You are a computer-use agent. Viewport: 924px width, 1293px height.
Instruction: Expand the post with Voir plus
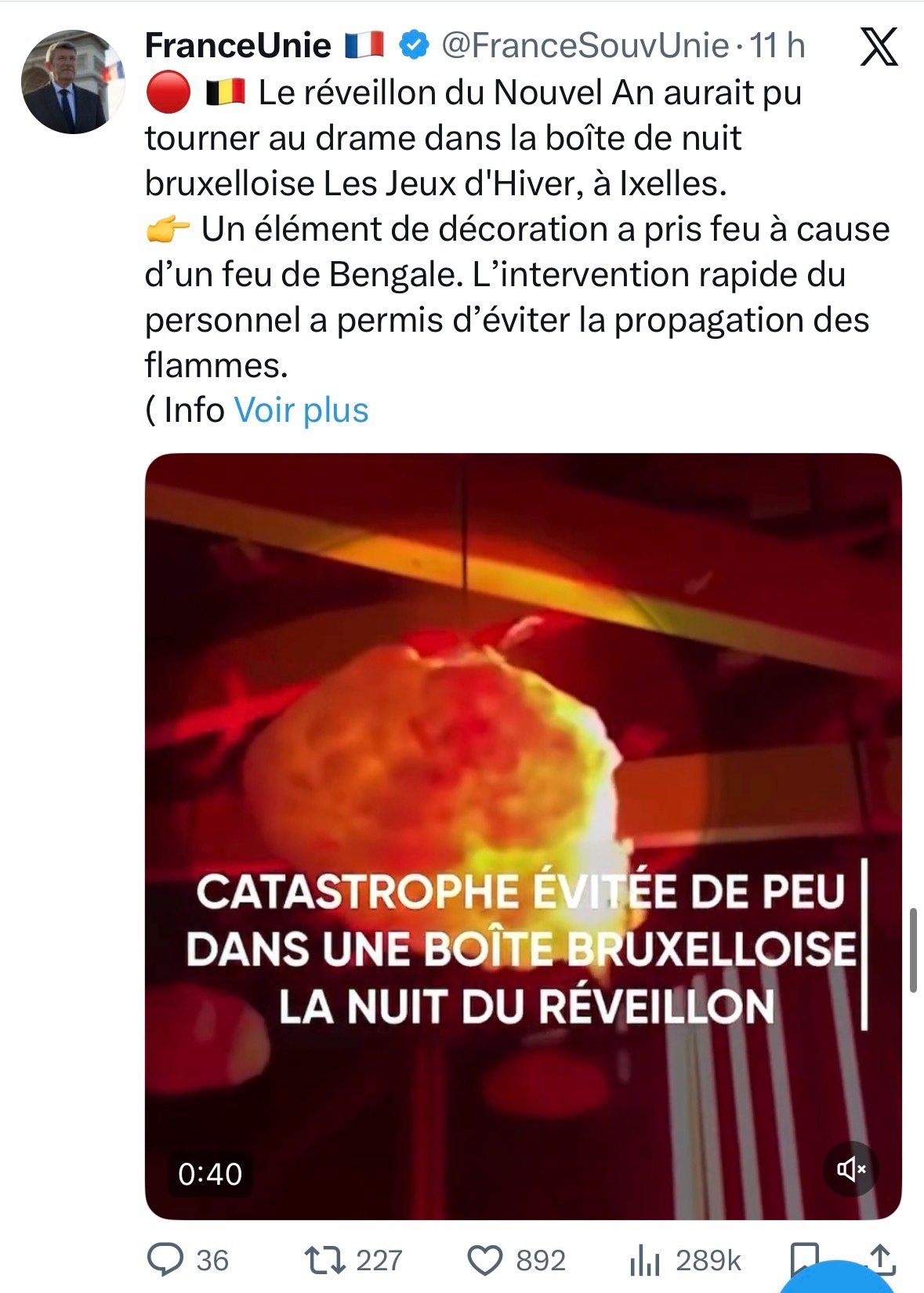coord(301,410)
